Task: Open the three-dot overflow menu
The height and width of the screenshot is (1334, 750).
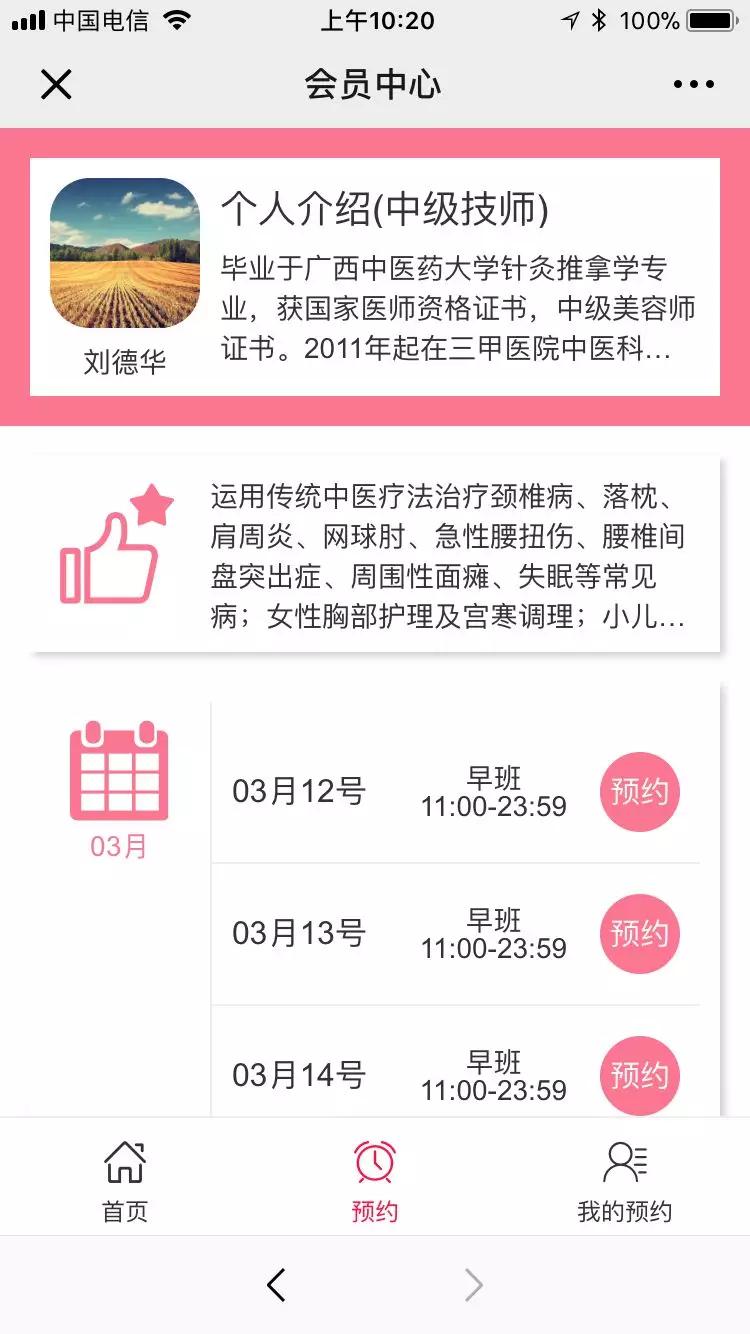Action: point(694,85)
